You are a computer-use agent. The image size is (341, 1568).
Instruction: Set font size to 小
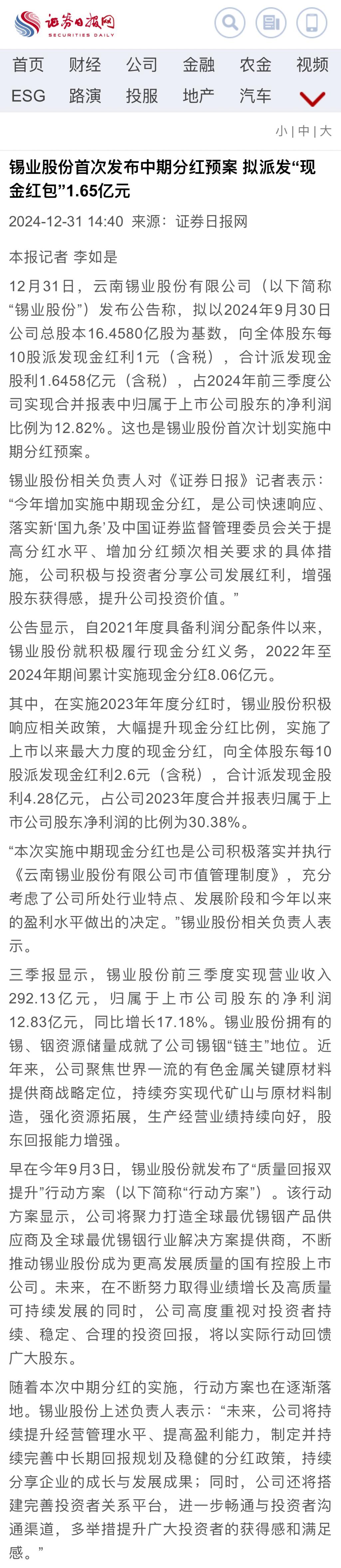281,131
